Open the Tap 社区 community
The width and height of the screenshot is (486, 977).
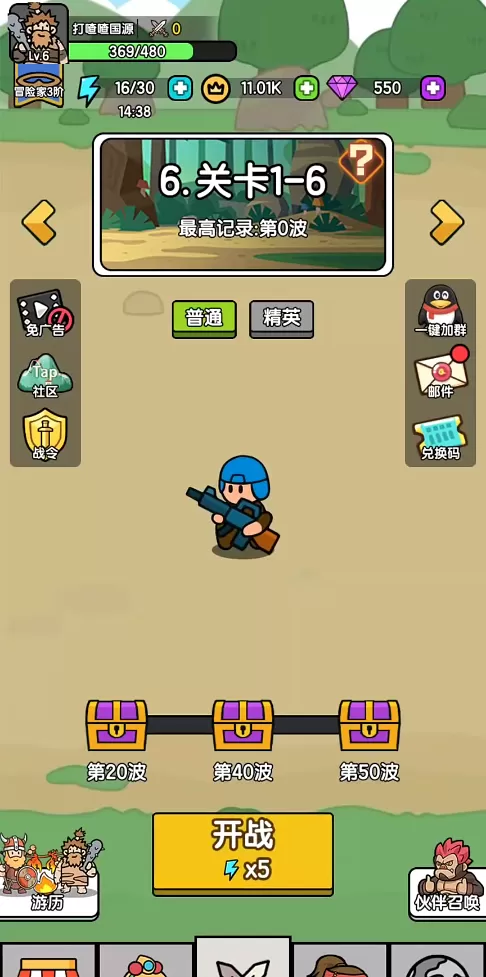click(45, 376)
